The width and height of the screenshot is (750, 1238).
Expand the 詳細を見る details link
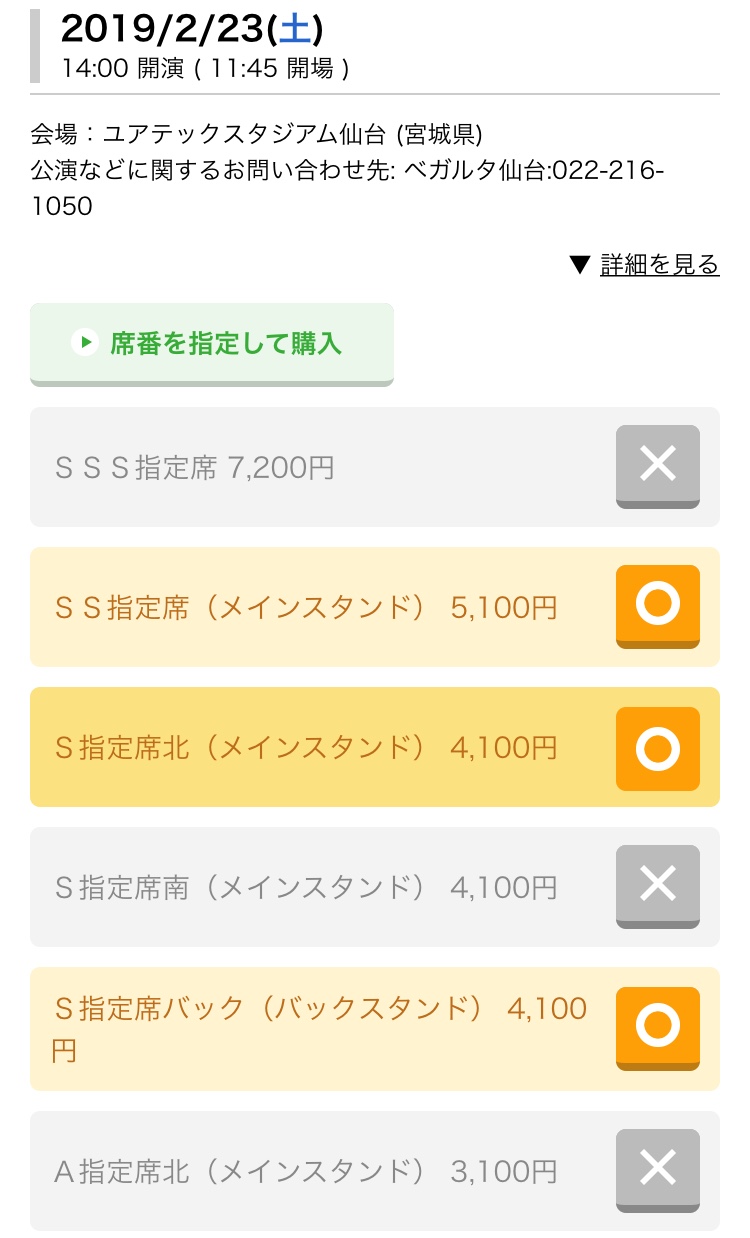click(658, 265)
